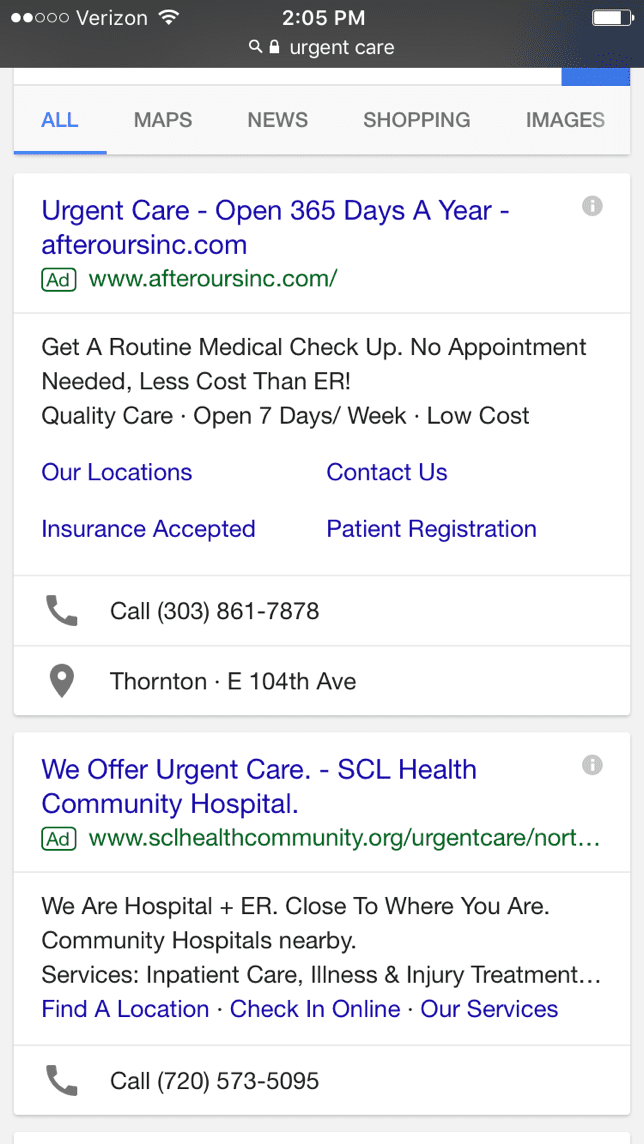Visit the Insurance Accepted link
Screen dimensions: 644x1144
point(148,529)
